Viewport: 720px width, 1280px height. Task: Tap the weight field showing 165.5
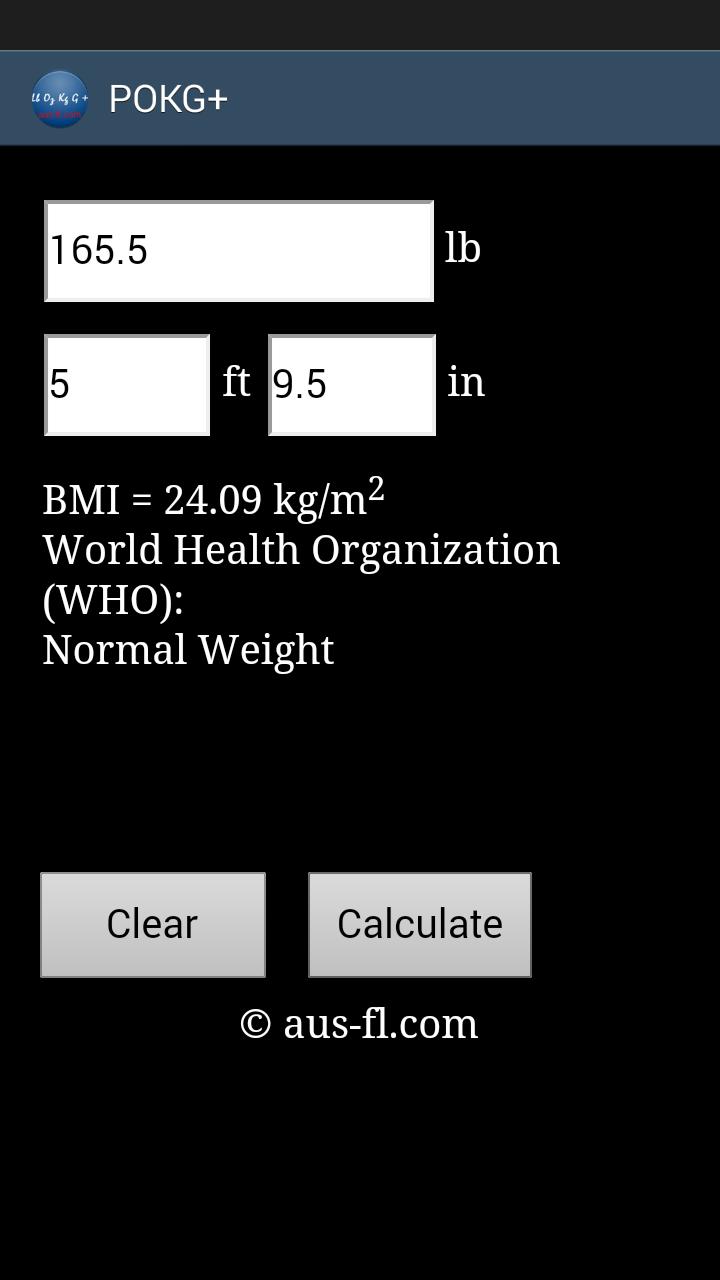(x=238, y=251)
